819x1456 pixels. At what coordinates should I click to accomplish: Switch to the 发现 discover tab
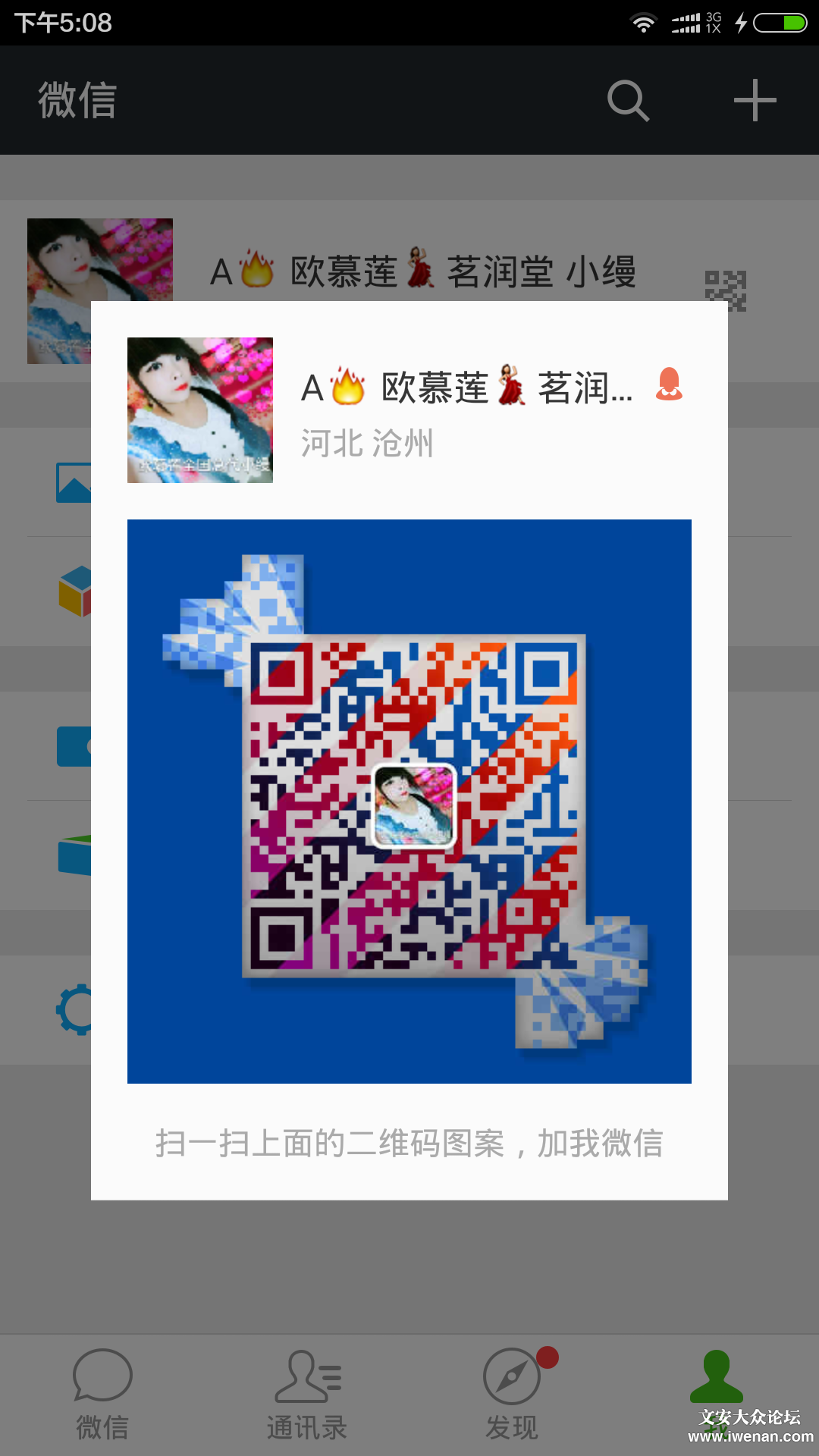tap(513, 1394)
